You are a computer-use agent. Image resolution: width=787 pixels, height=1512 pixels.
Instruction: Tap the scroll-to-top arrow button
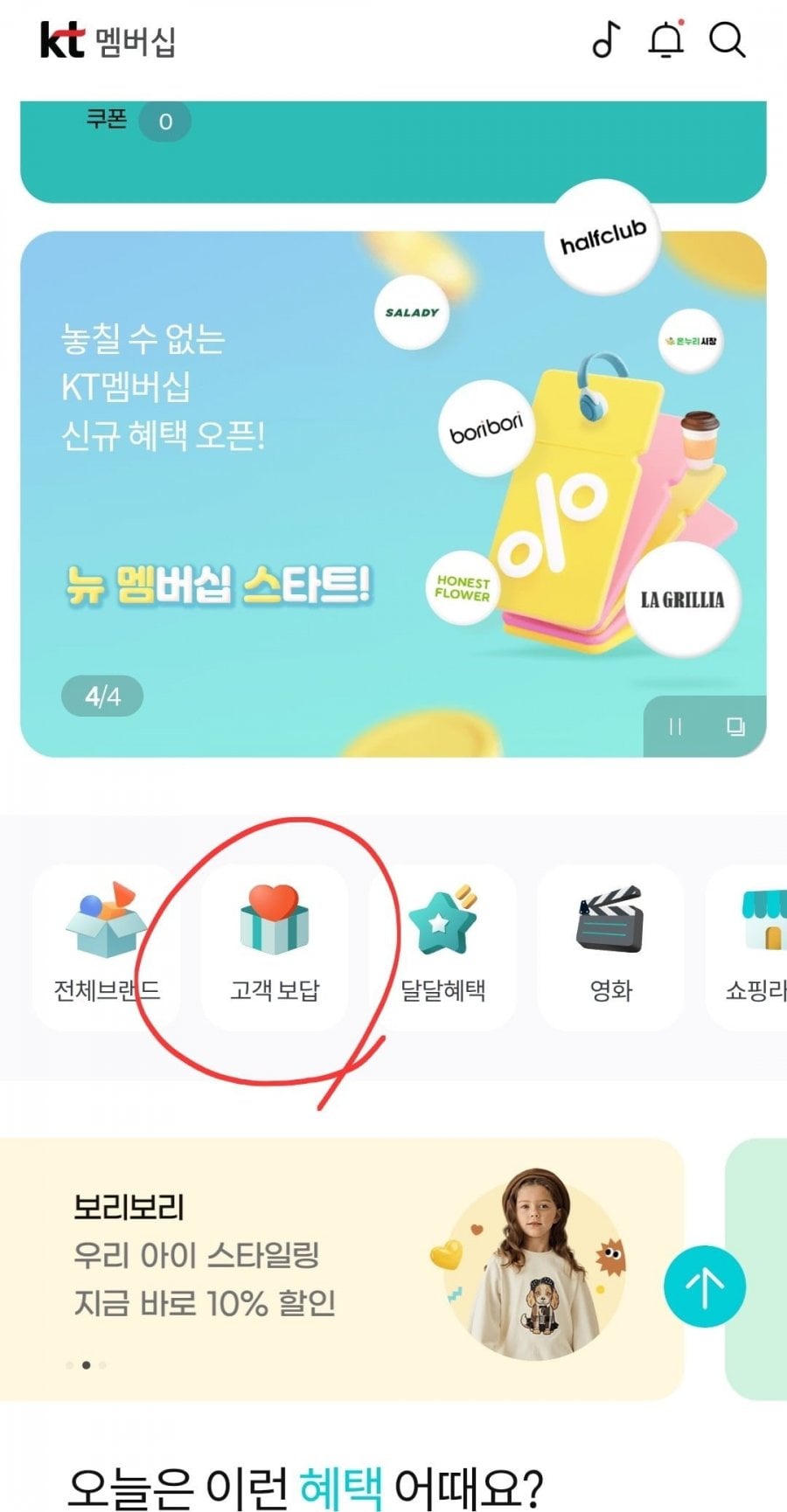coord(705,1287)
